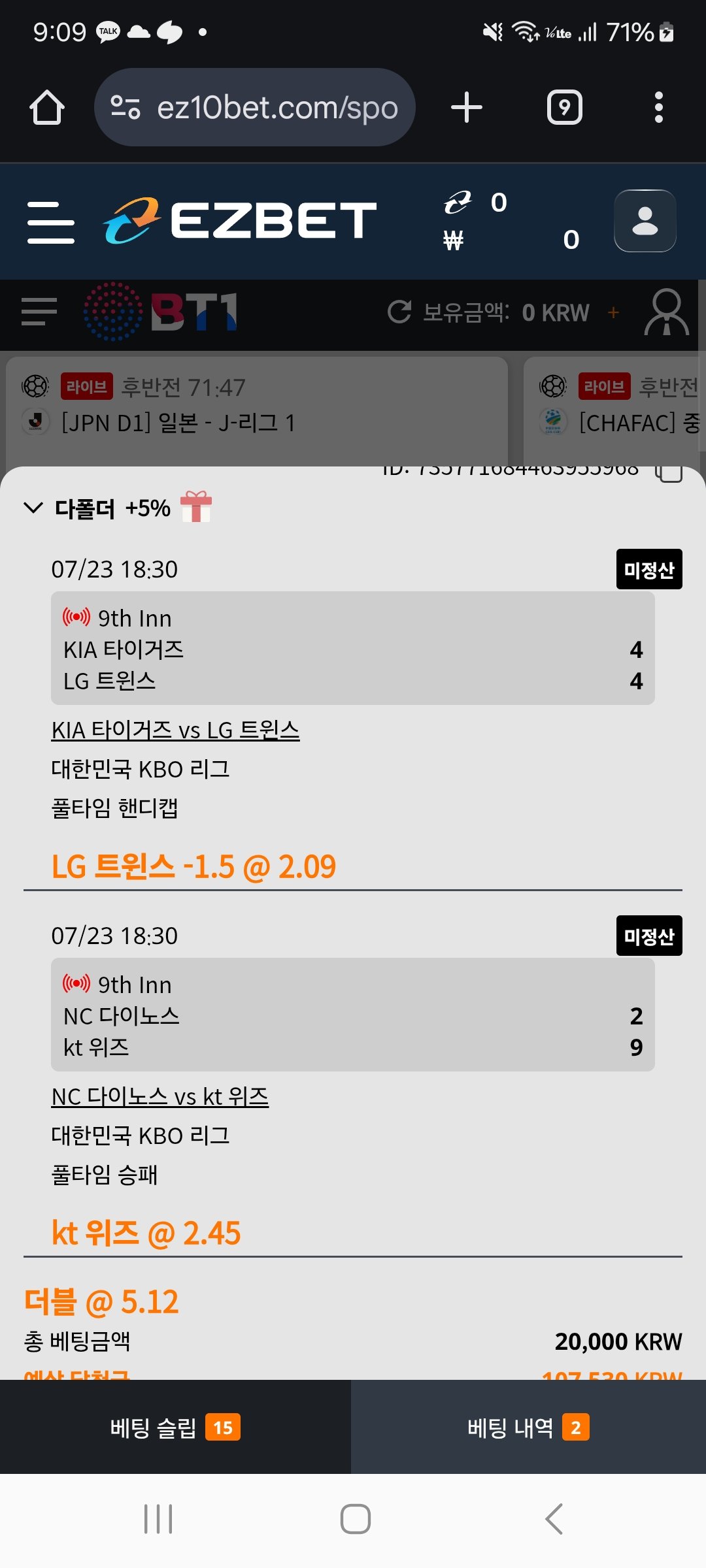The width and height of the screenshot is (706, 1568).
Task: Open KIA 타이거즈 vs LG 트윈스 match link
Action: (x=175, y=730)
